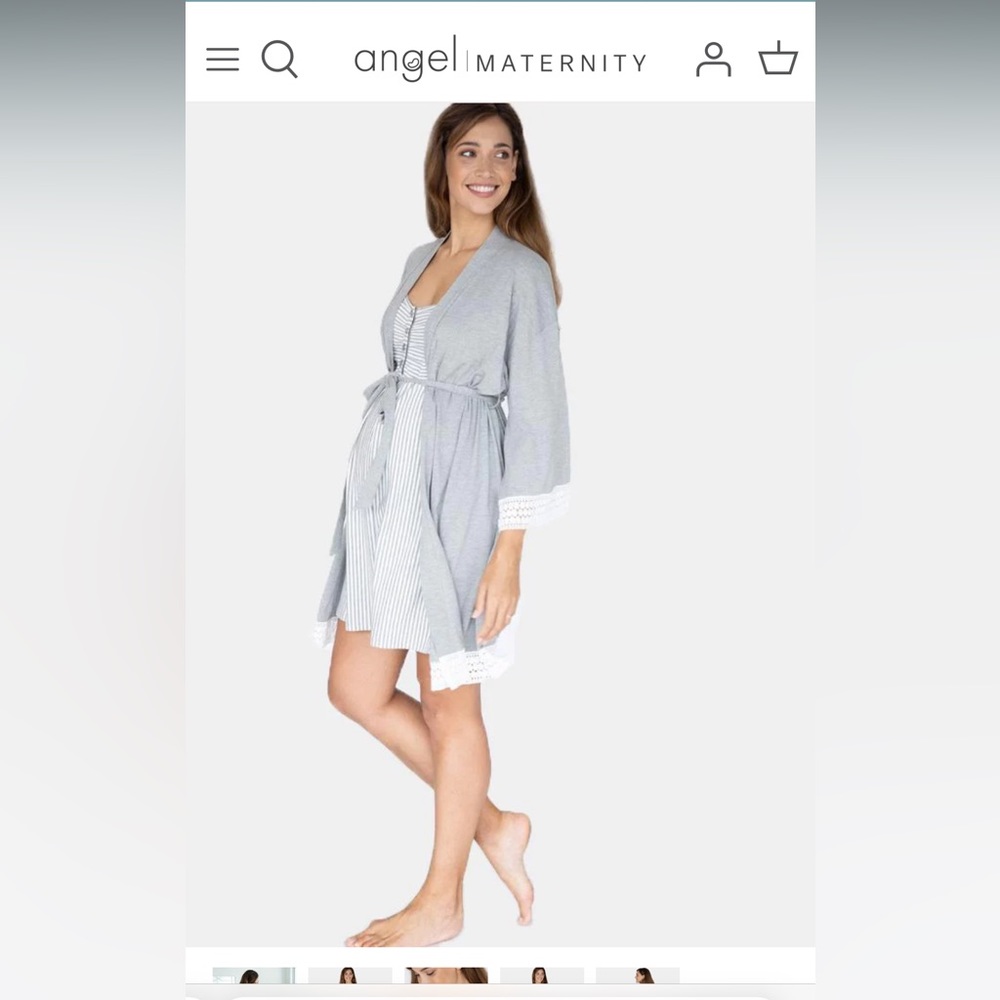Screen dimensions: 1000x1000
Task: Open the site search
Action: tap(279, 60)
